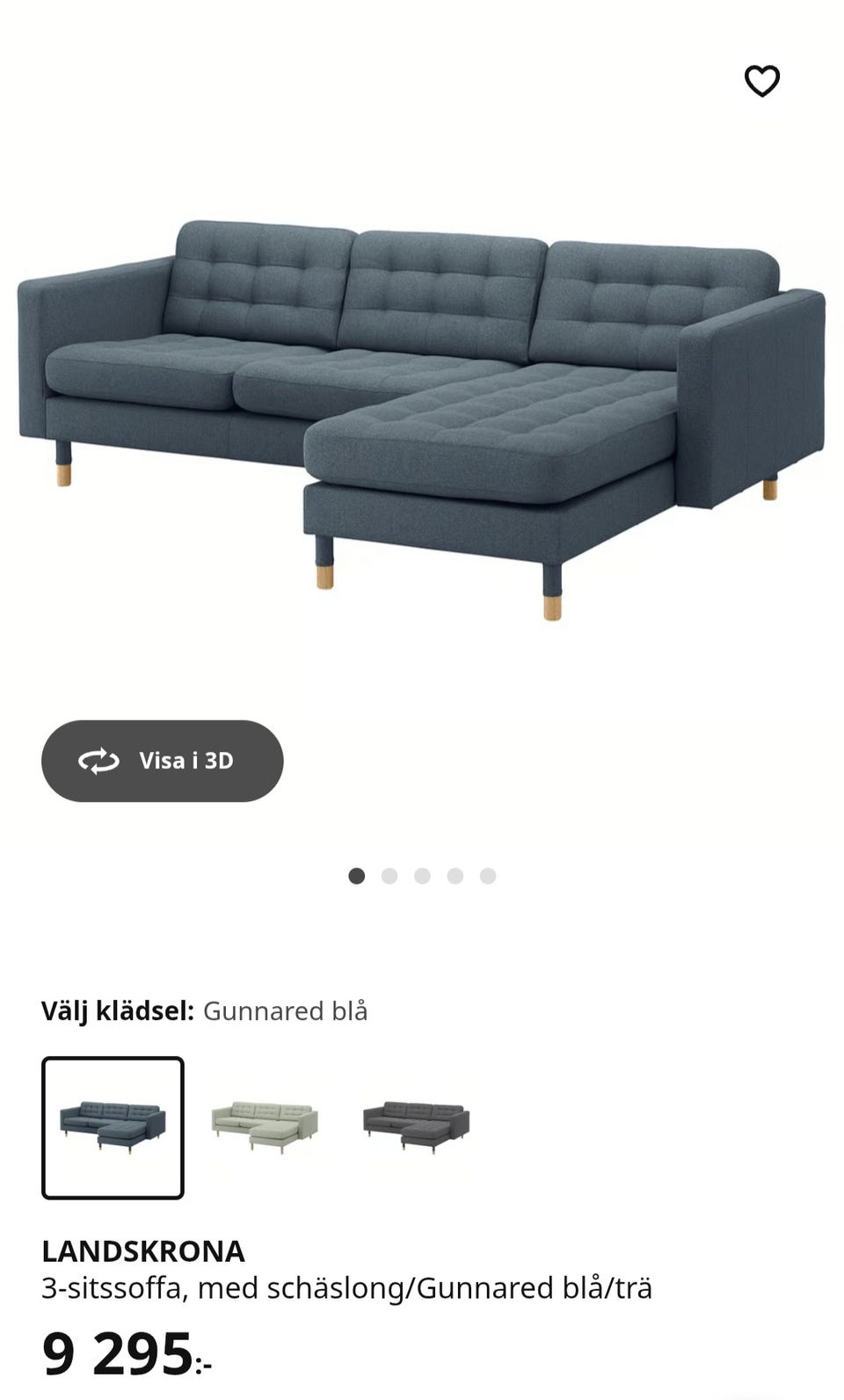Click the fourth carousel pagination dot
Image resolution: width=844 pixels, height=1400 pixels.
pyautogui.click(x=455, y=875)
